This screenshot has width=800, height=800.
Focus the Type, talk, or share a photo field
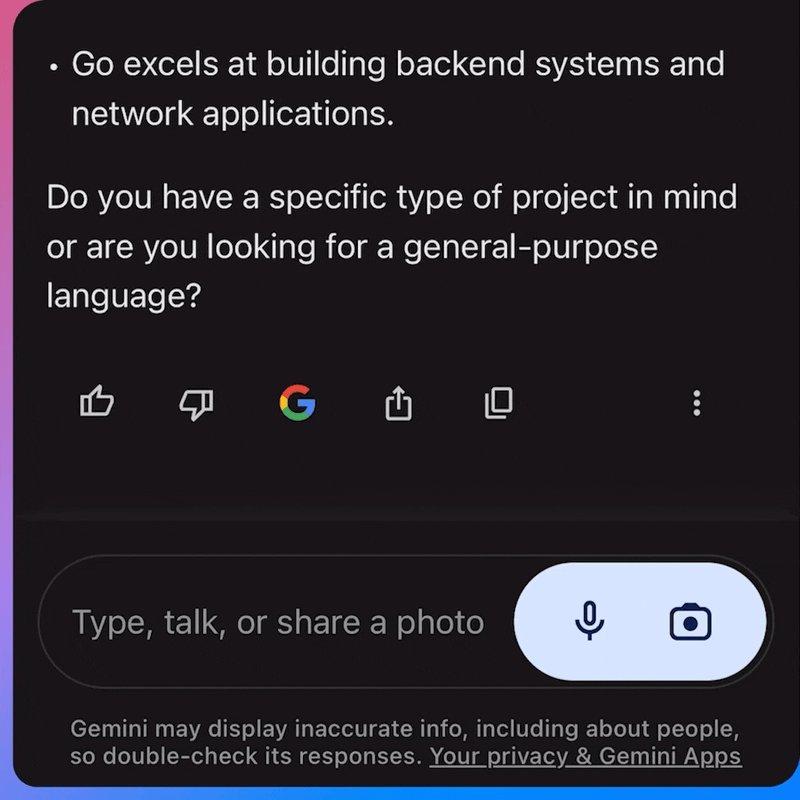(278, 623)
